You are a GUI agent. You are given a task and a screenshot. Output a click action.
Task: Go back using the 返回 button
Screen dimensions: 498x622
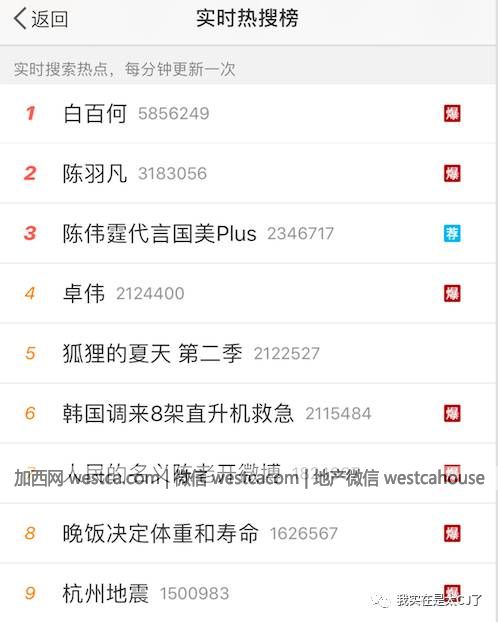click(x=40, y=19)
